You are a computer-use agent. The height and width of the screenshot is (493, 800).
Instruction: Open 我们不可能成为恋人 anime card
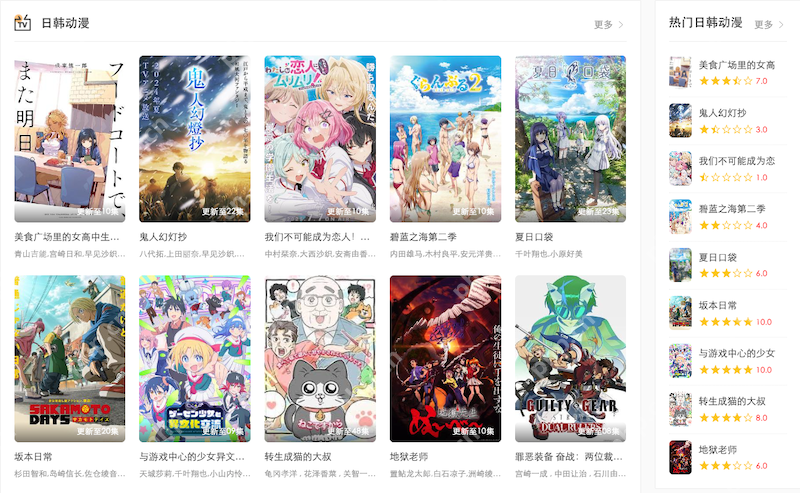click(320, 138)
